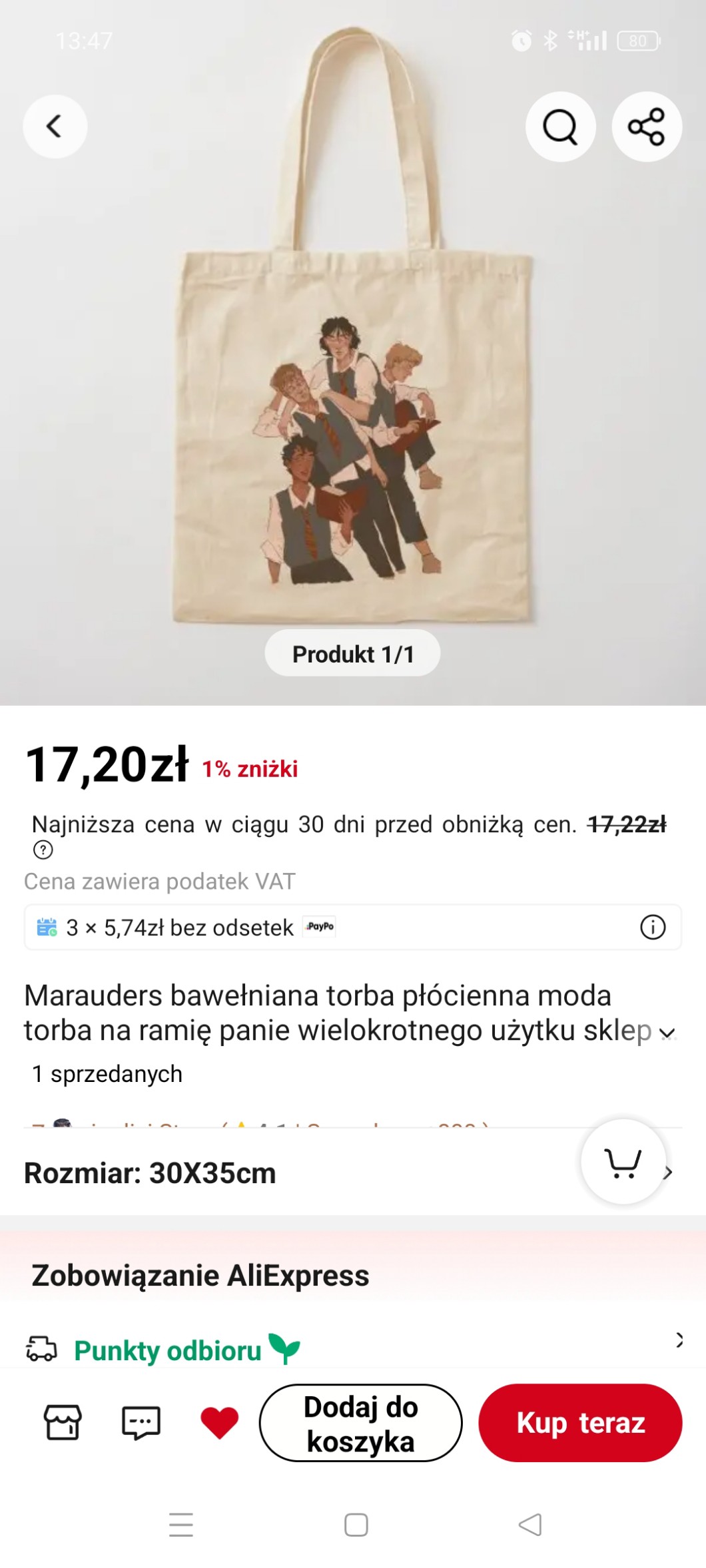View PayPo installment info details
Viewport: 706px width, 1568px height.
(653, 927)
